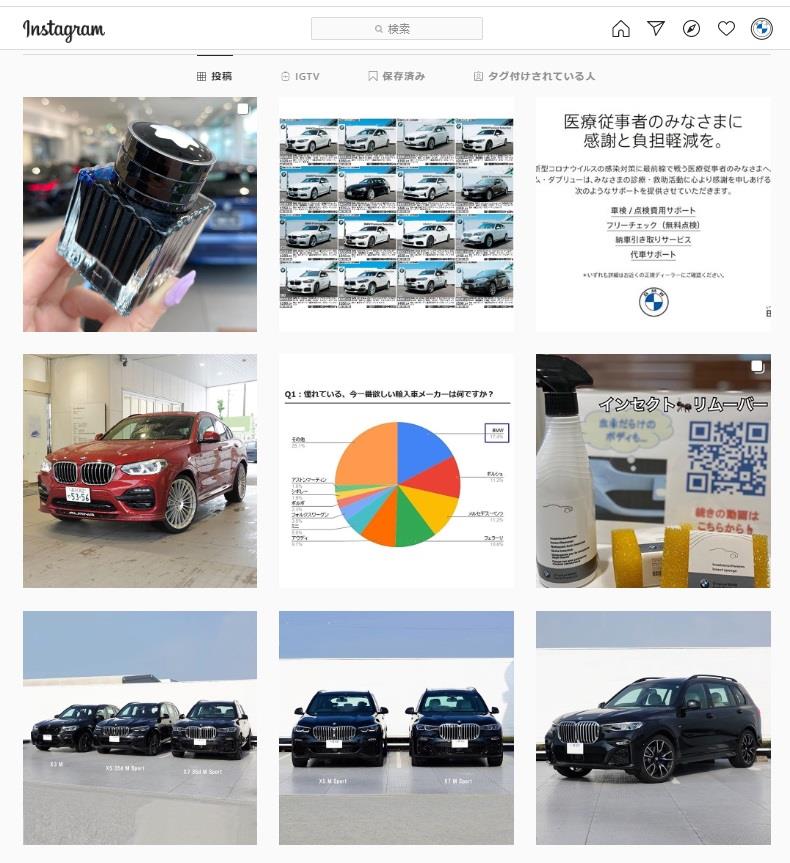The width and height of the screenshot is (790, 863).
Task: Switch to the 保存済み tab
Action: [x=396, y=76]
